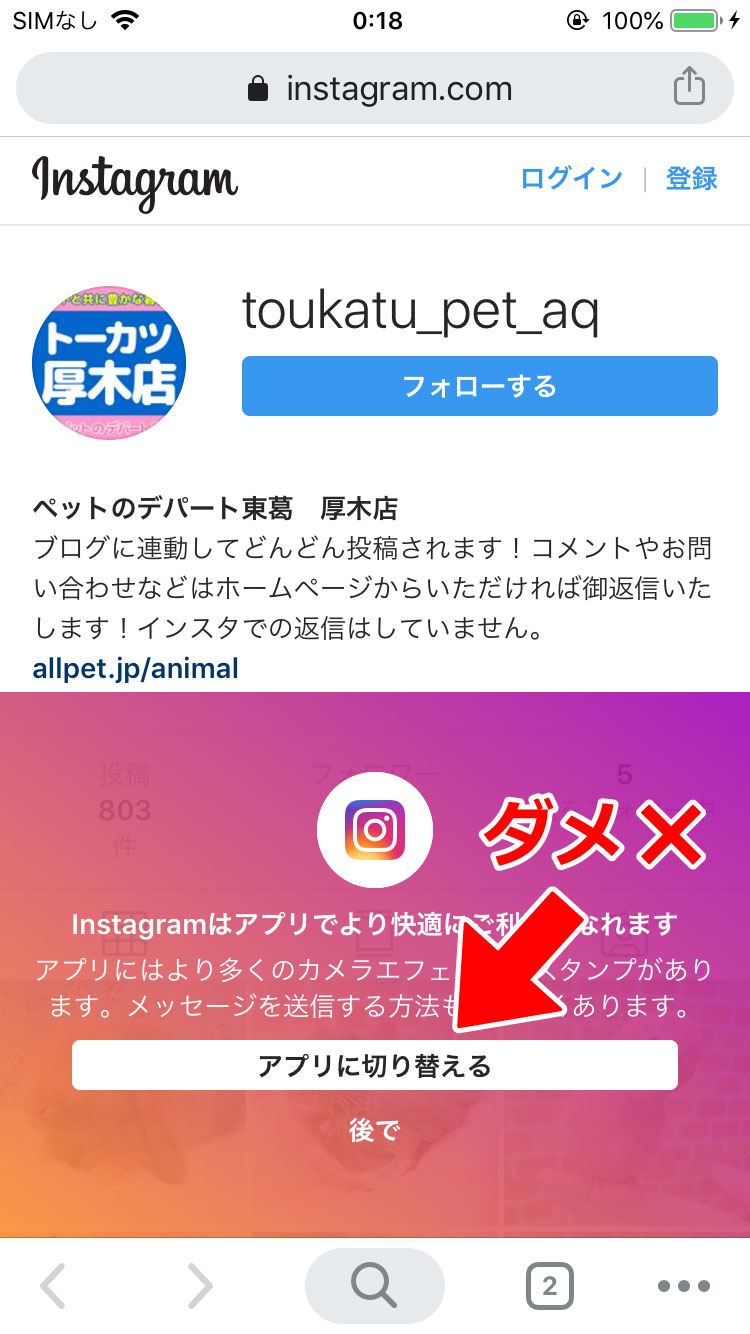Tap the 登録 sign-up link
This screenshot has width=750, height=1334.
pyautogui.click(x=692, y=179)
